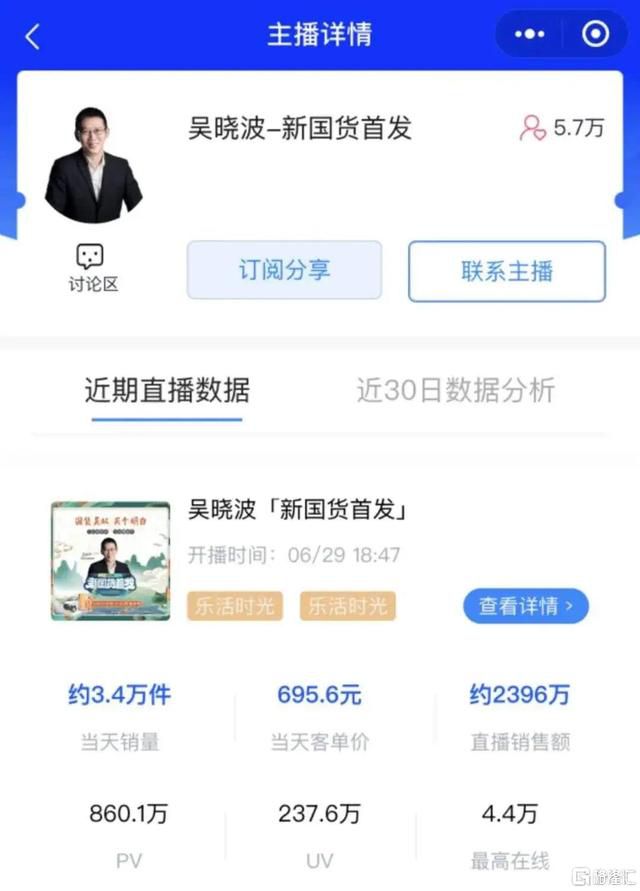Tap 查看详情 for the 新国货首发 livestream
640x891 pixels.
click(525, 605)
